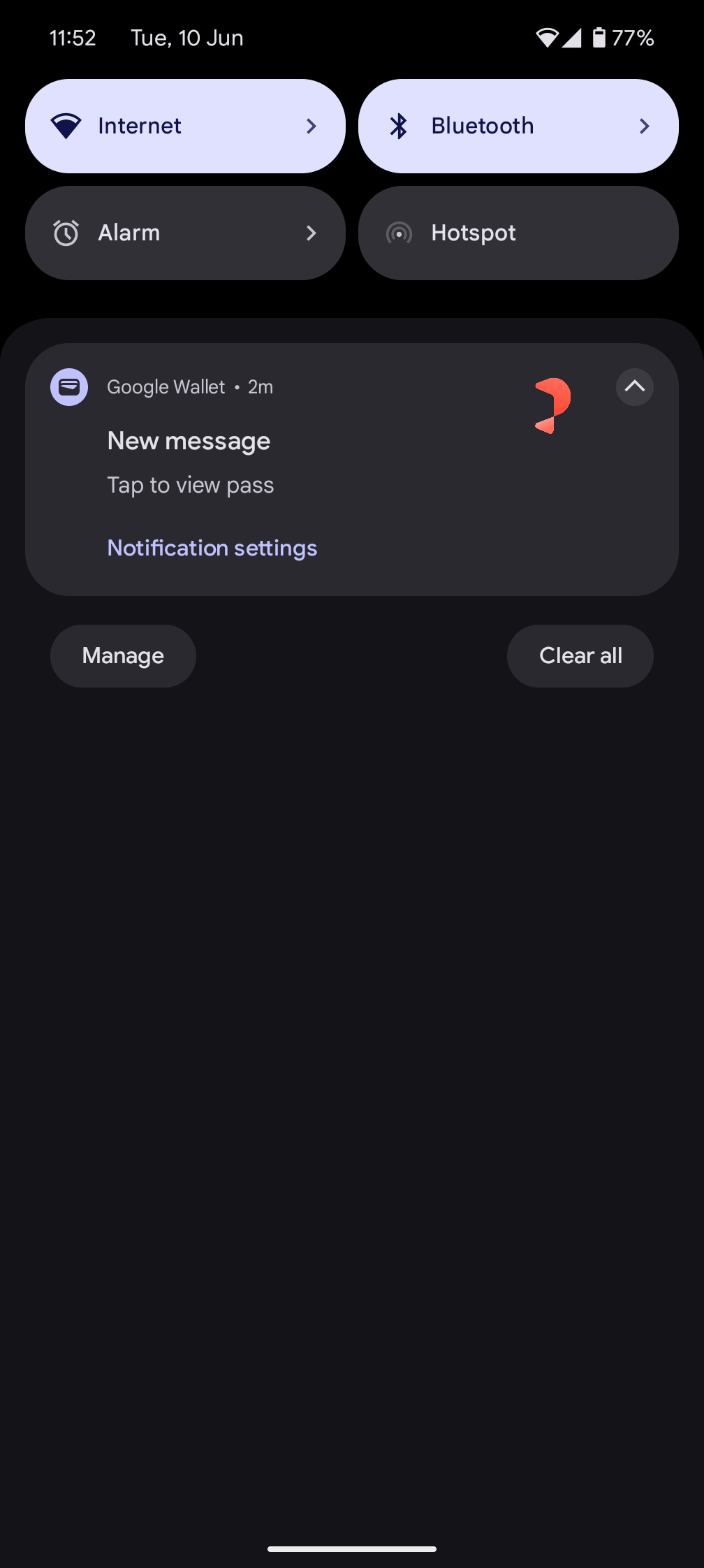Collapse the Google Wallet notification
704x1568 pixels.
pyautogui.click(x=634, y=386)
